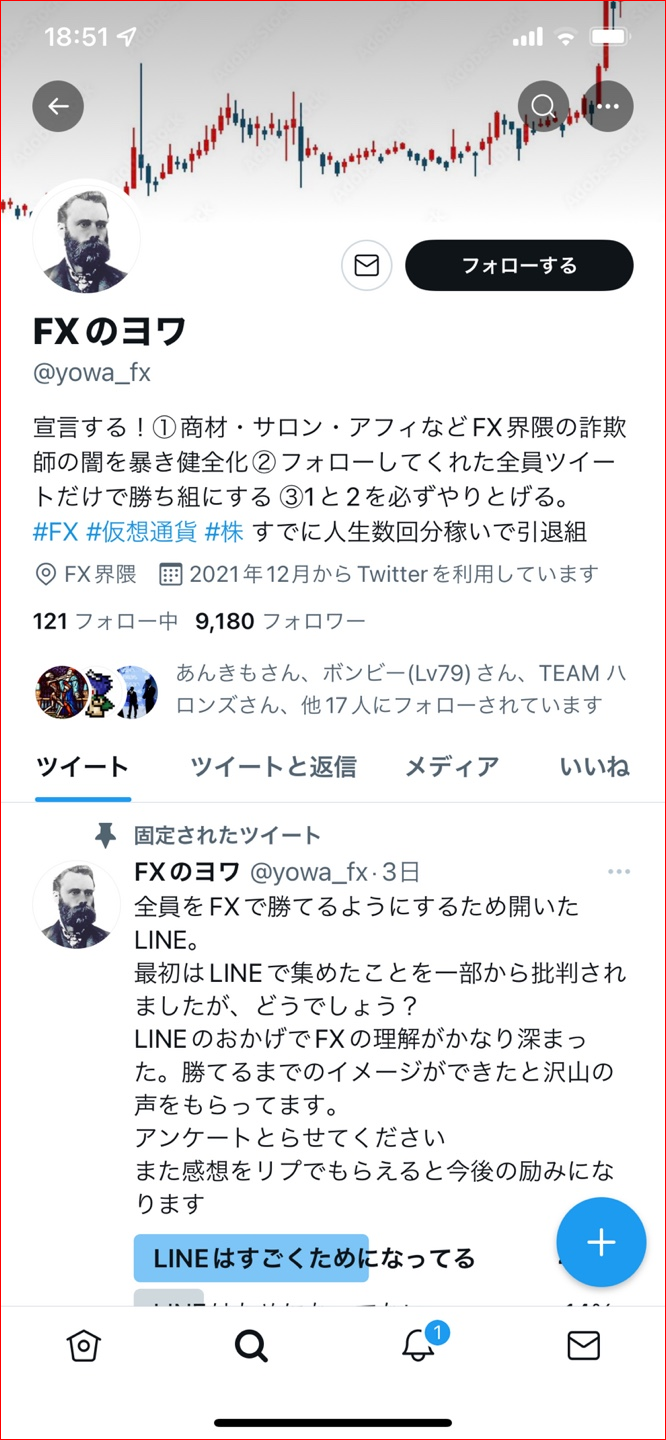Open the profile overflow menu
Screen dimensions: 666x1440
(608, 106)
